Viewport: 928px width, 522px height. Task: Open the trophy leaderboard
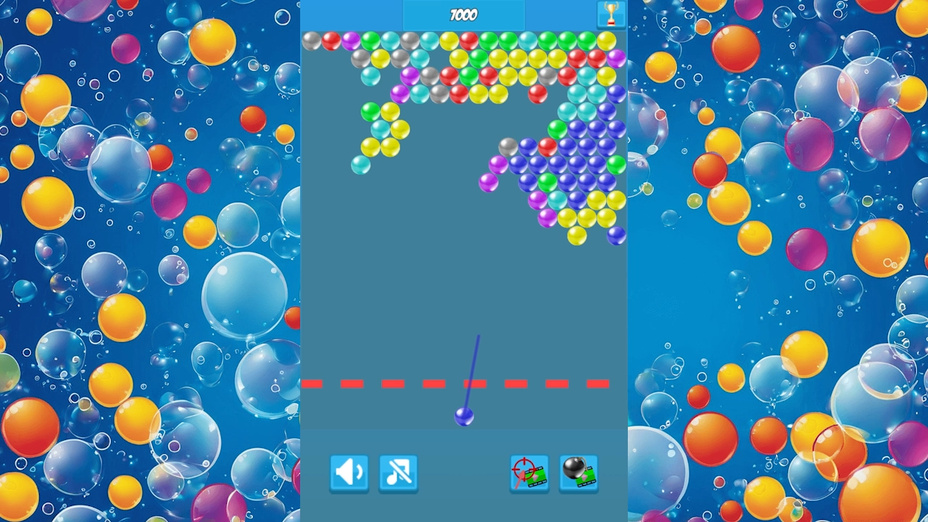(611, 14)
